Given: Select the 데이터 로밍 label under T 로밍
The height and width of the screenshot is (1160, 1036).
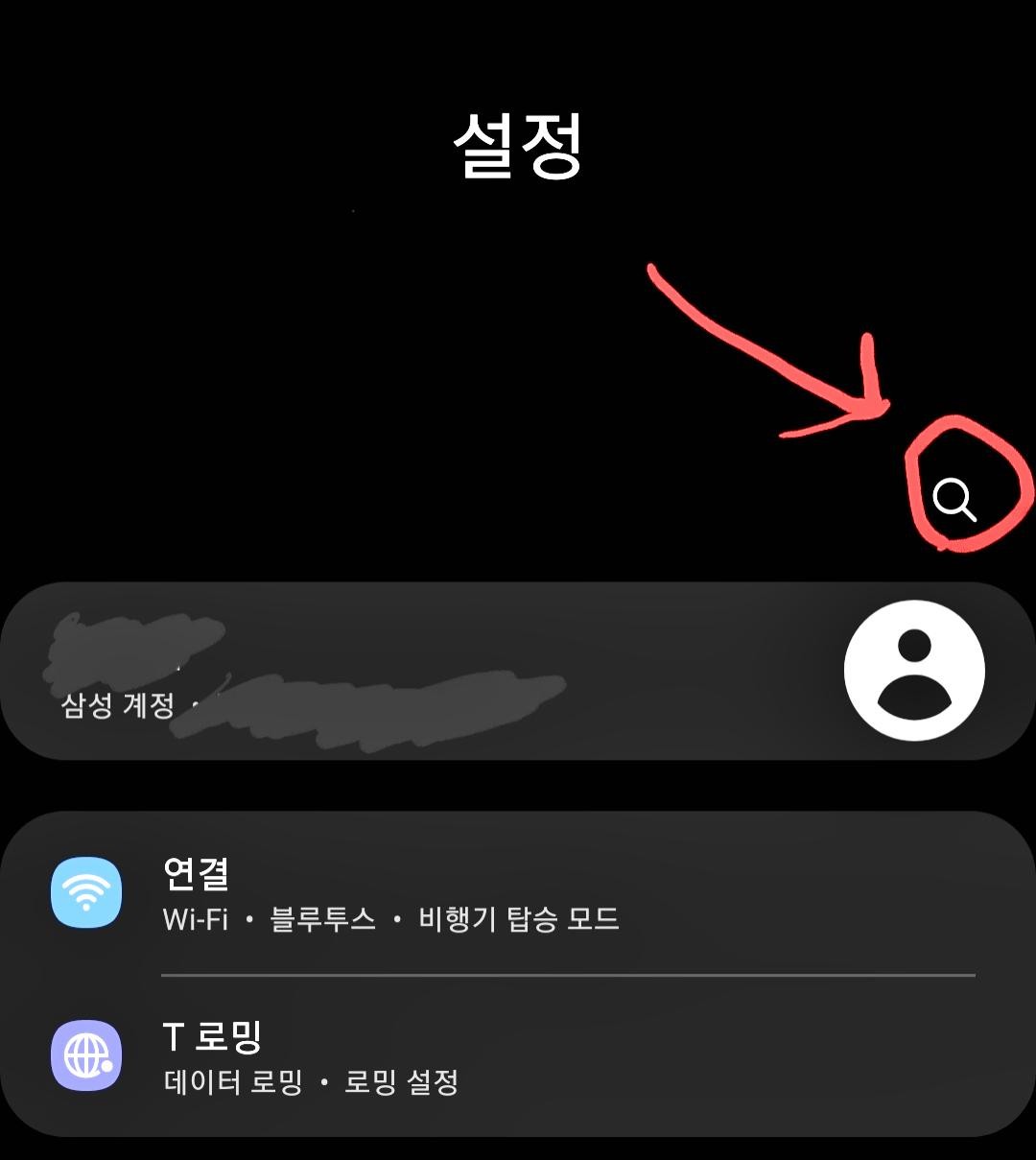Looking at the screenshot, I should (234, 1083).
